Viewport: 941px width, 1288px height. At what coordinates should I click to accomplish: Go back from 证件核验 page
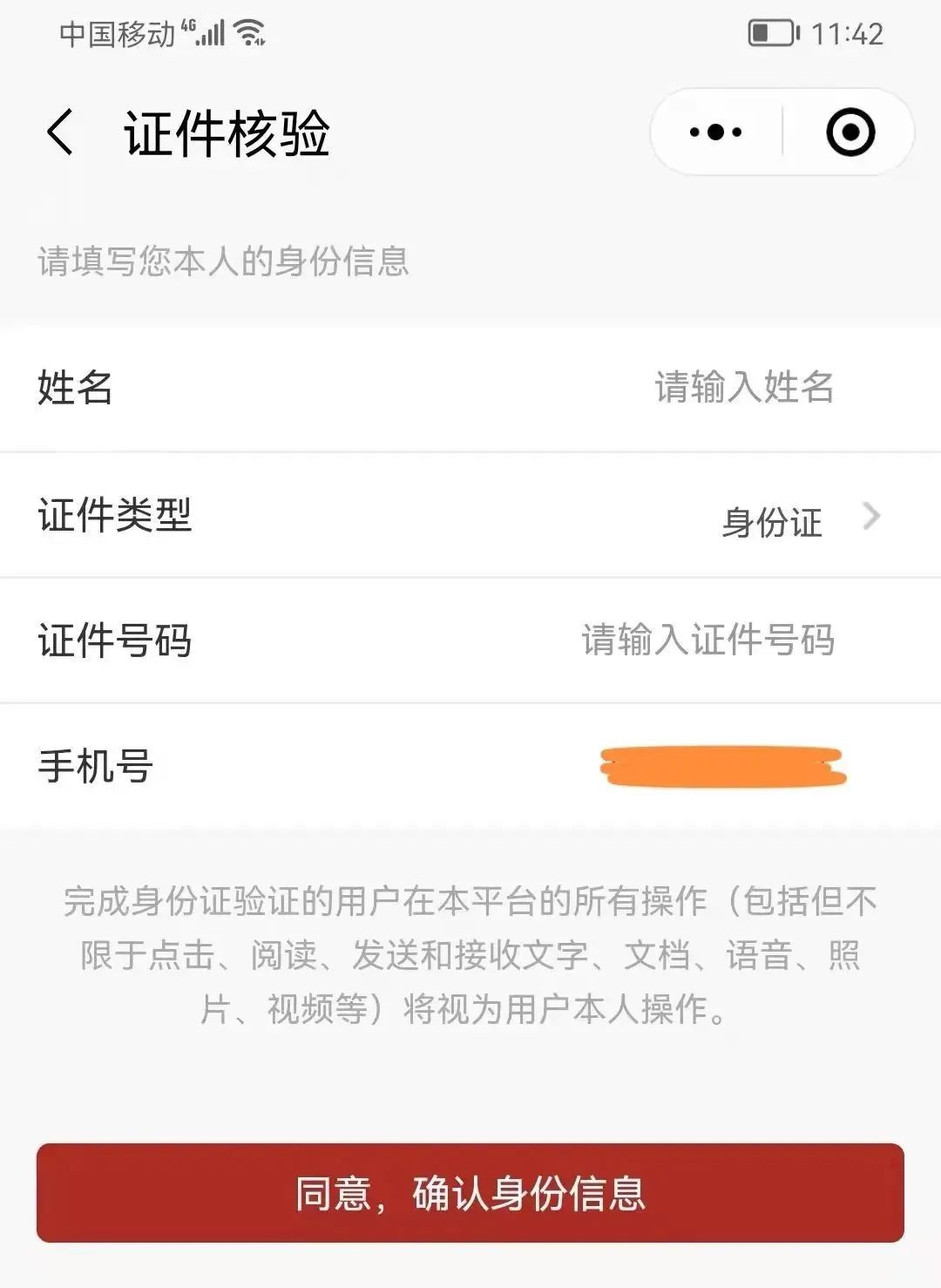pos(59,133)
